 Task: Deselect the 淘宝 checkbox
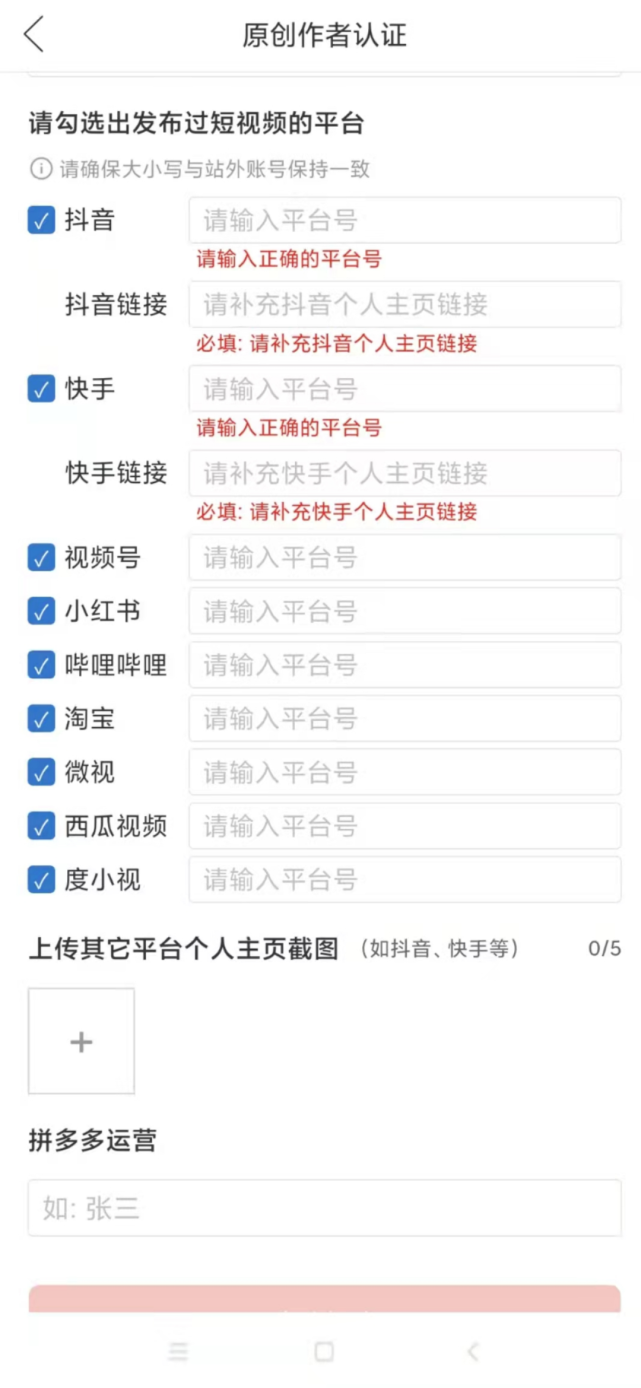[x=41, y=718]
